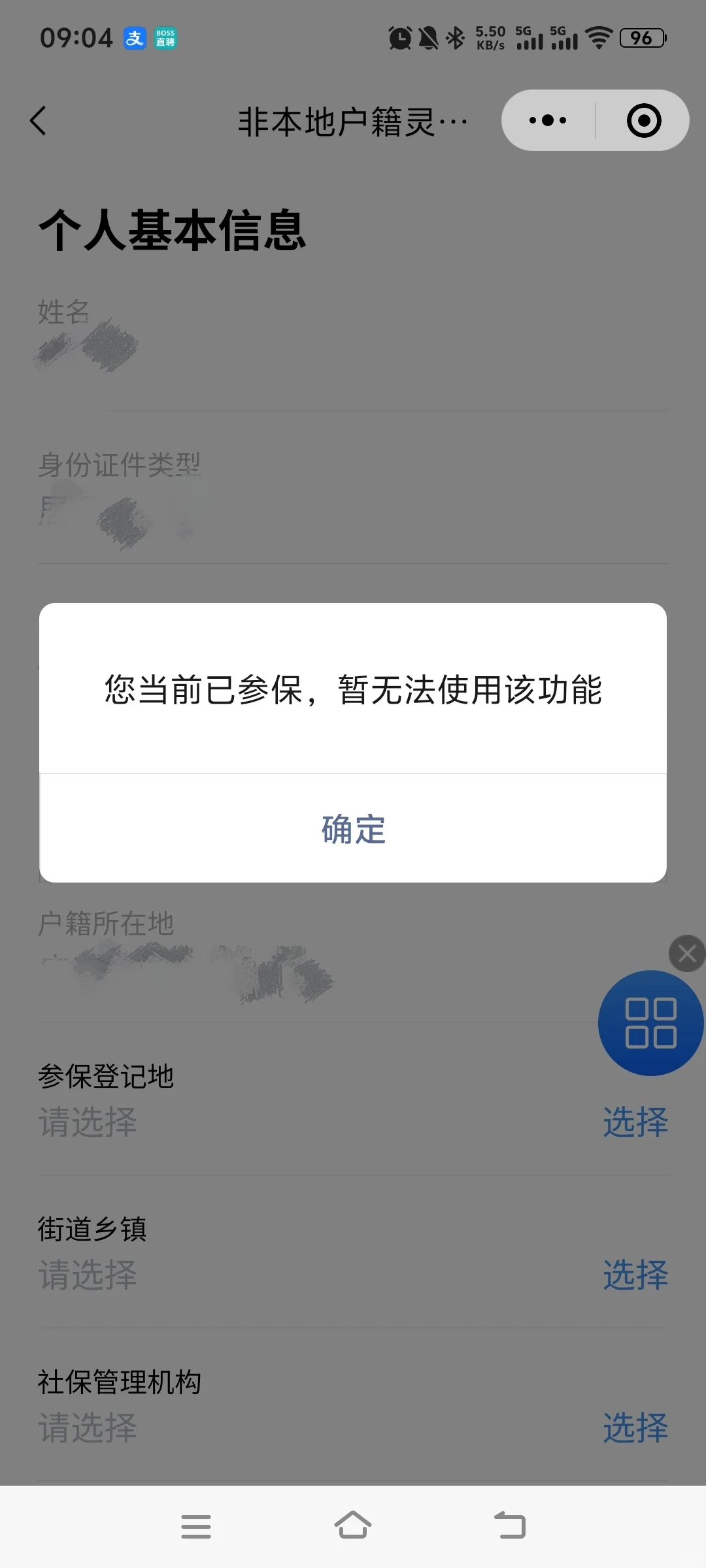Choose 参保登记地 via its 选择 link
Screen dimensions: 706x1568
[635, 1122]
